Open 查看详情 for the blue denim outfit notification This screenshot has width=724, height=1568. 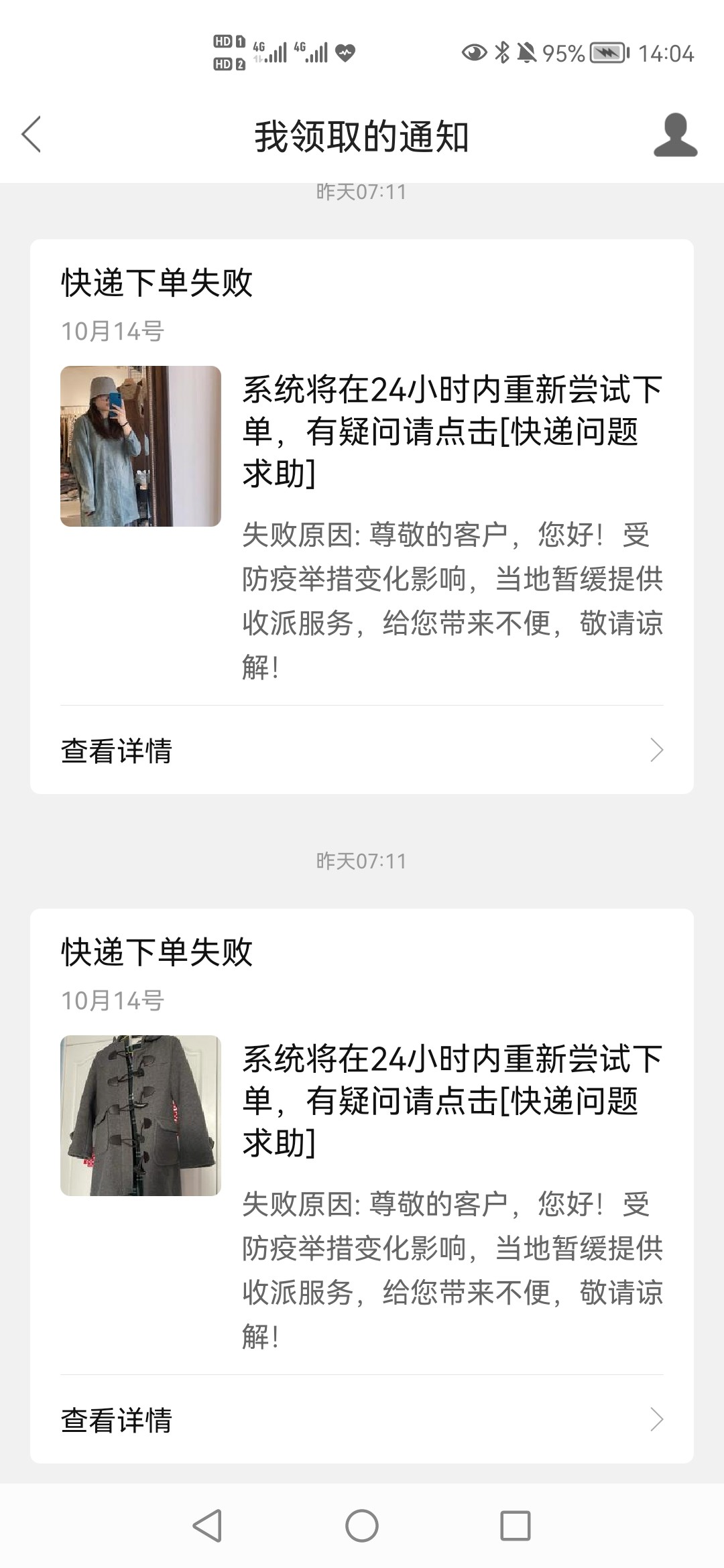(x=362, y=750)
